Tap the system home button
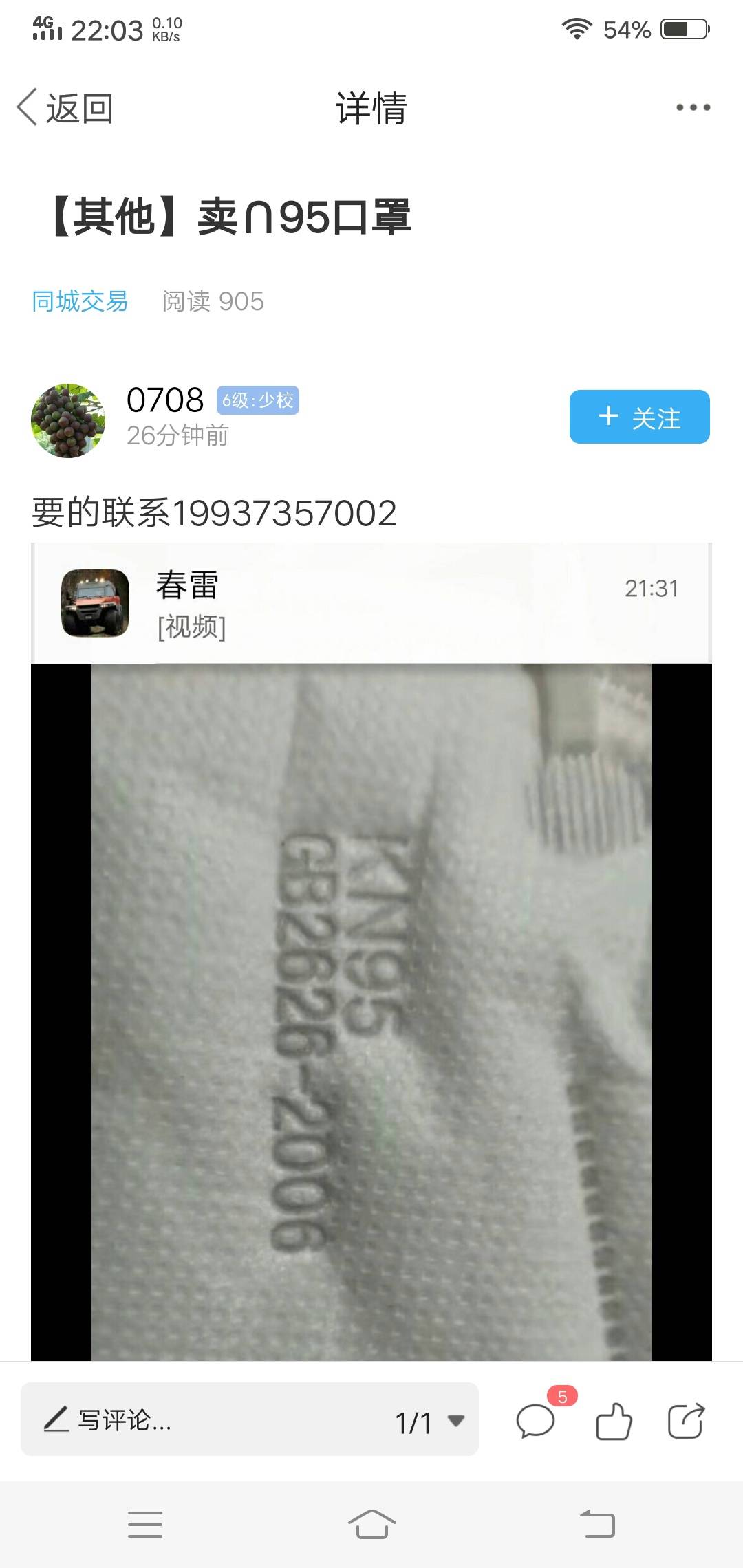The height and width of the screenshot is (1568, 743). 371,1524
